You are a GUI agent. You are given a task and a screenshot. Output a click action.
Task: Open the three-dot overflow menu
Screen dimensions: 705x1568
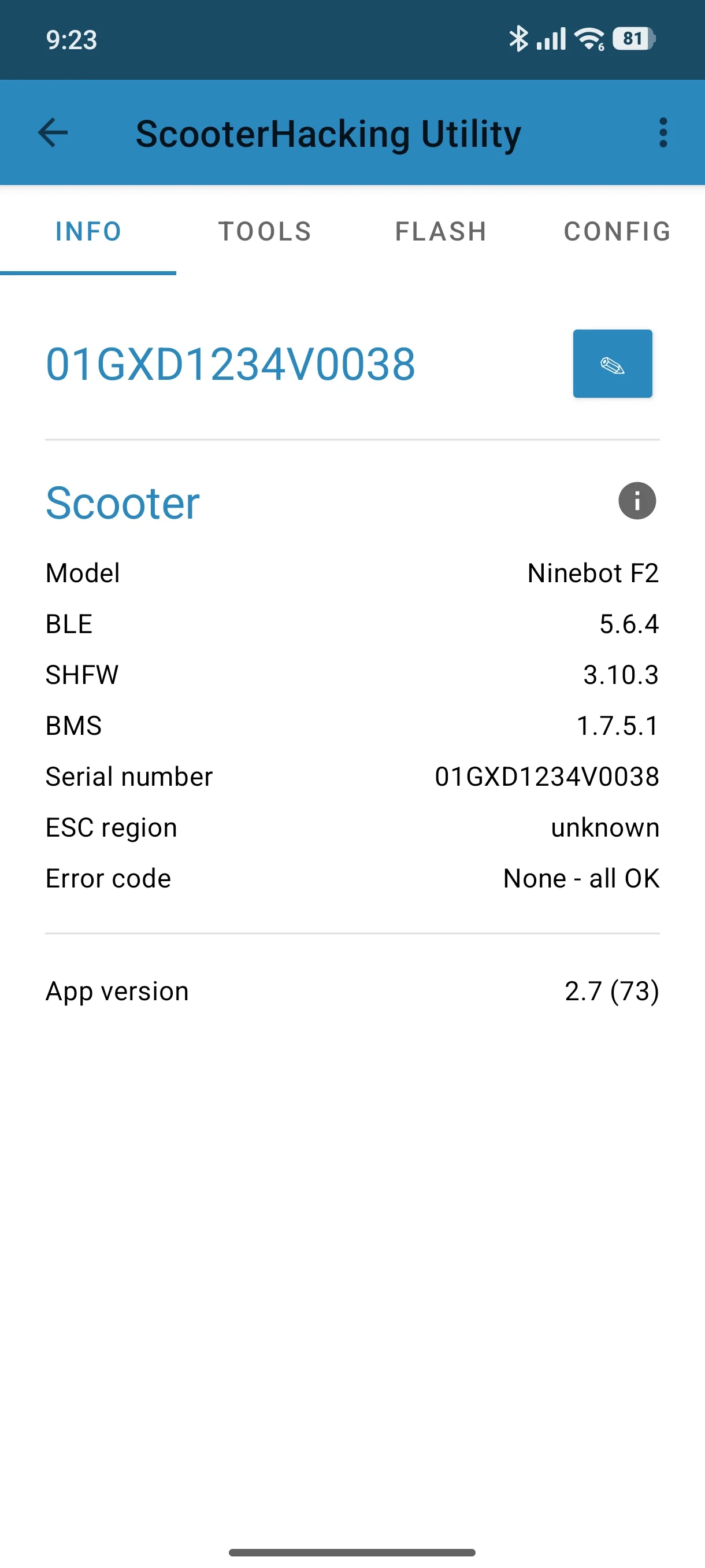point(662,133)
